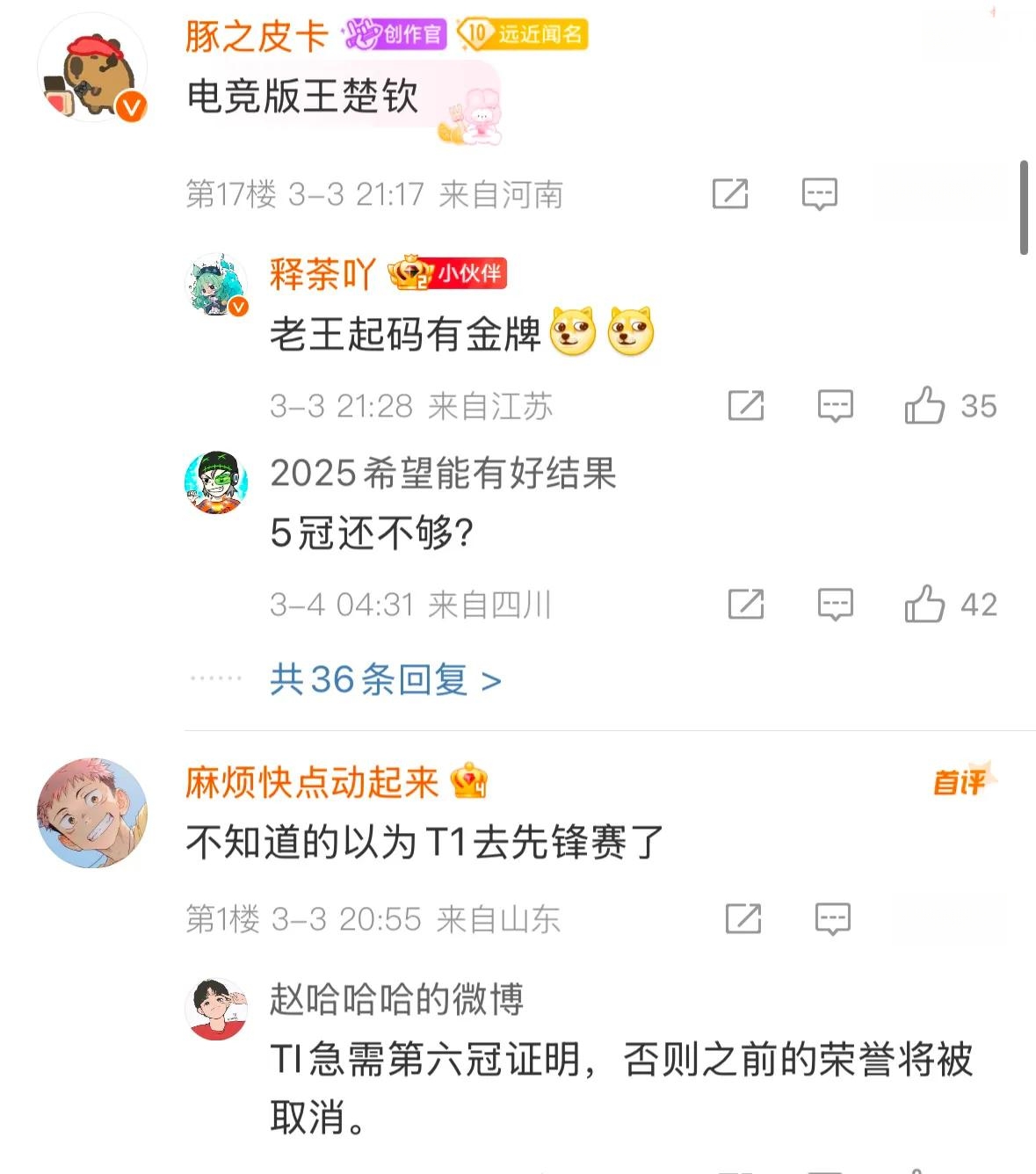This screenshot has height=1174, width=1036.
Task: Open 麻烦快点动起来's avatar
Action: pyautogui.click(x=91, y=813)
